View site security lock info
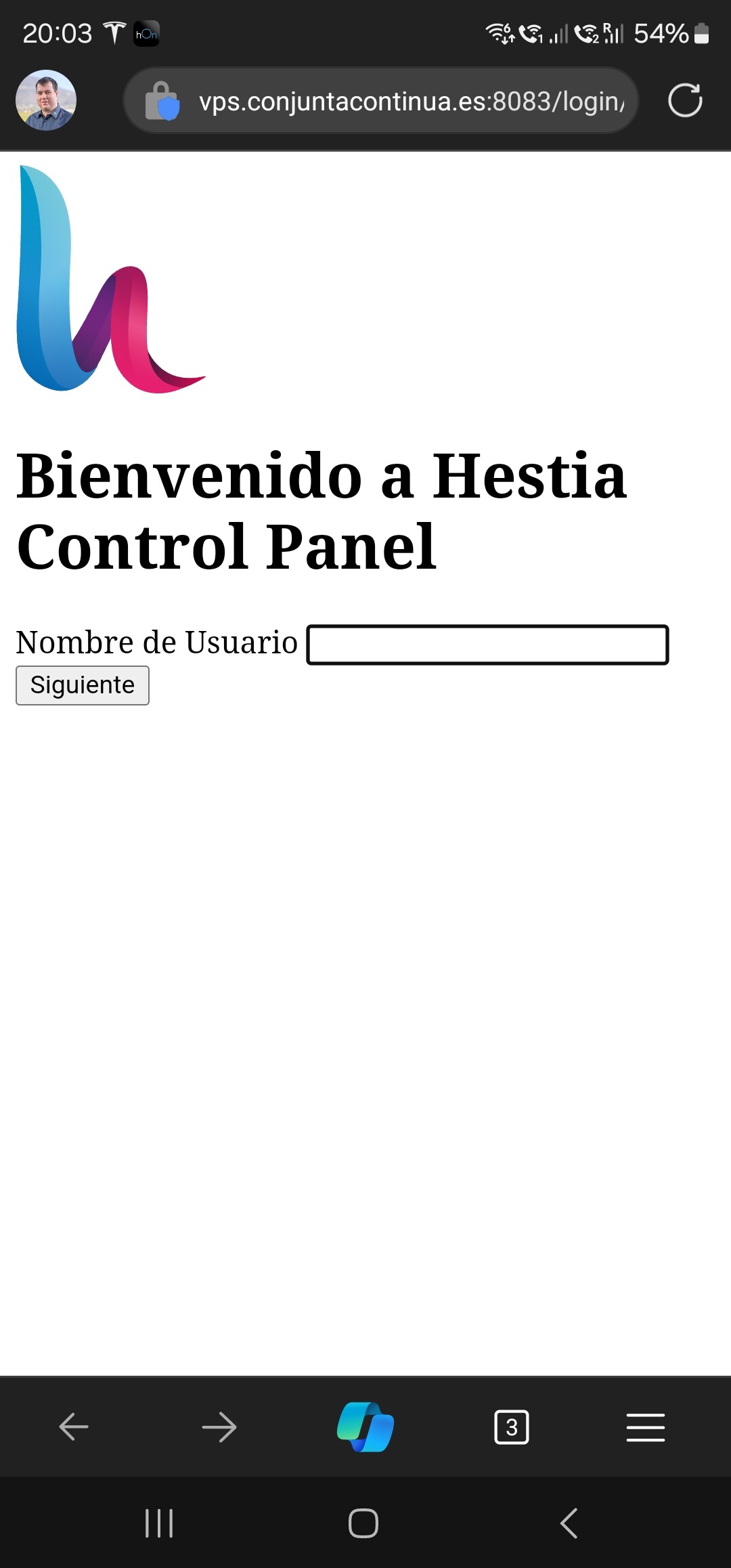The image size is (731, 1568). (162, 101)
